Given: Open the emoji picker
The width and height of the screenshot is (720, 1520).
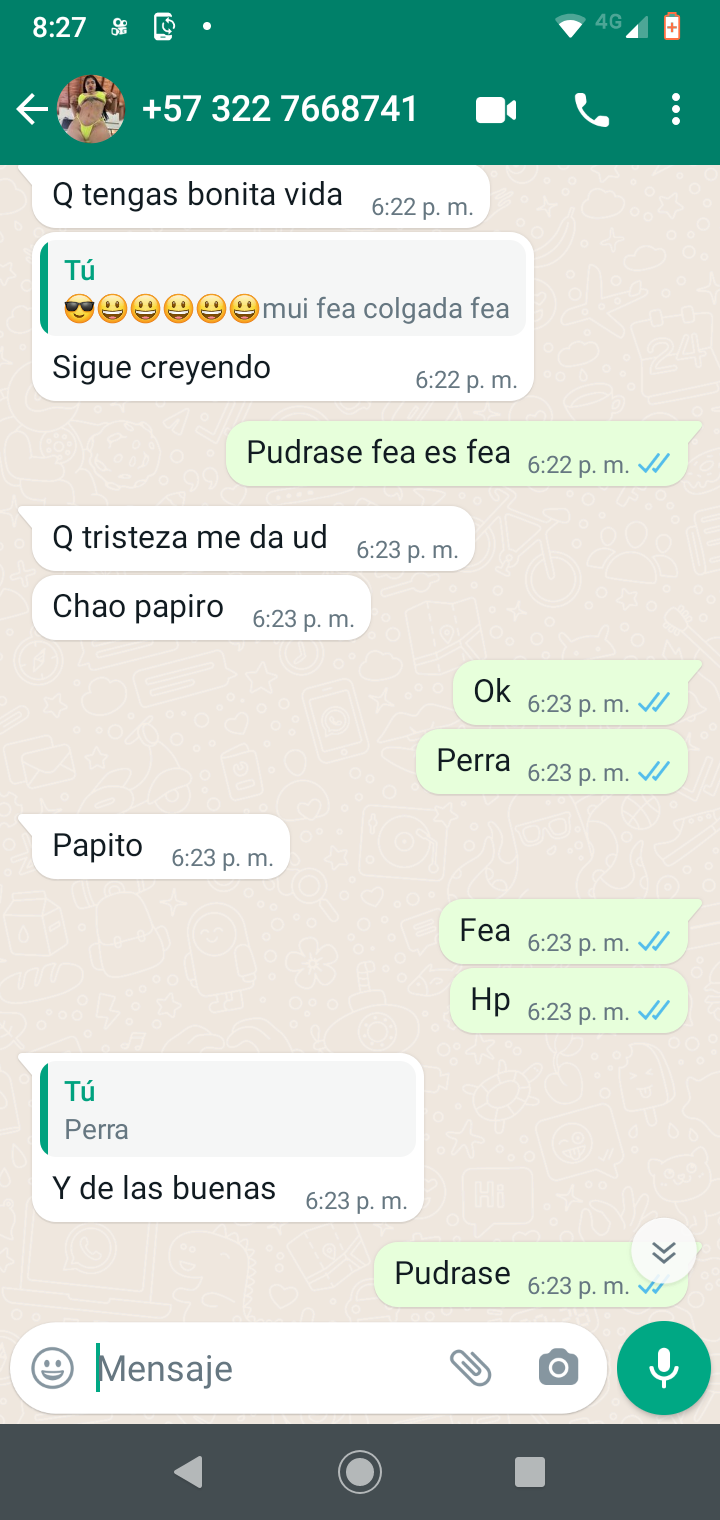Looking at the screenshot, I should pyautogui.click(x=52, y=1368).
